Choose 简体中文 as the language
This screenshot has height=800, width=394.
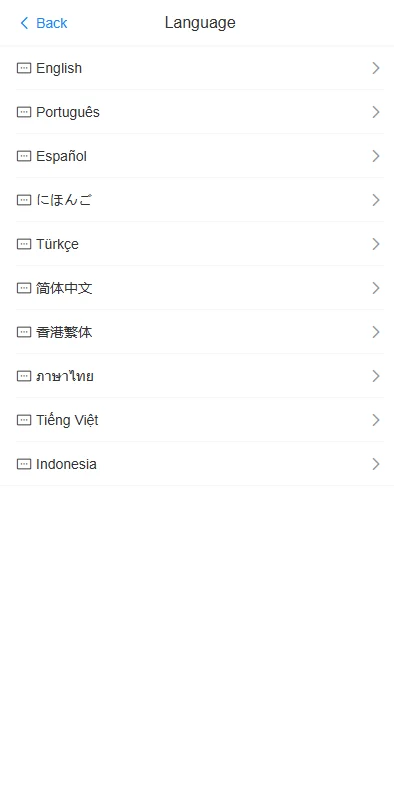pyautogui.click(x=197, y=288)
